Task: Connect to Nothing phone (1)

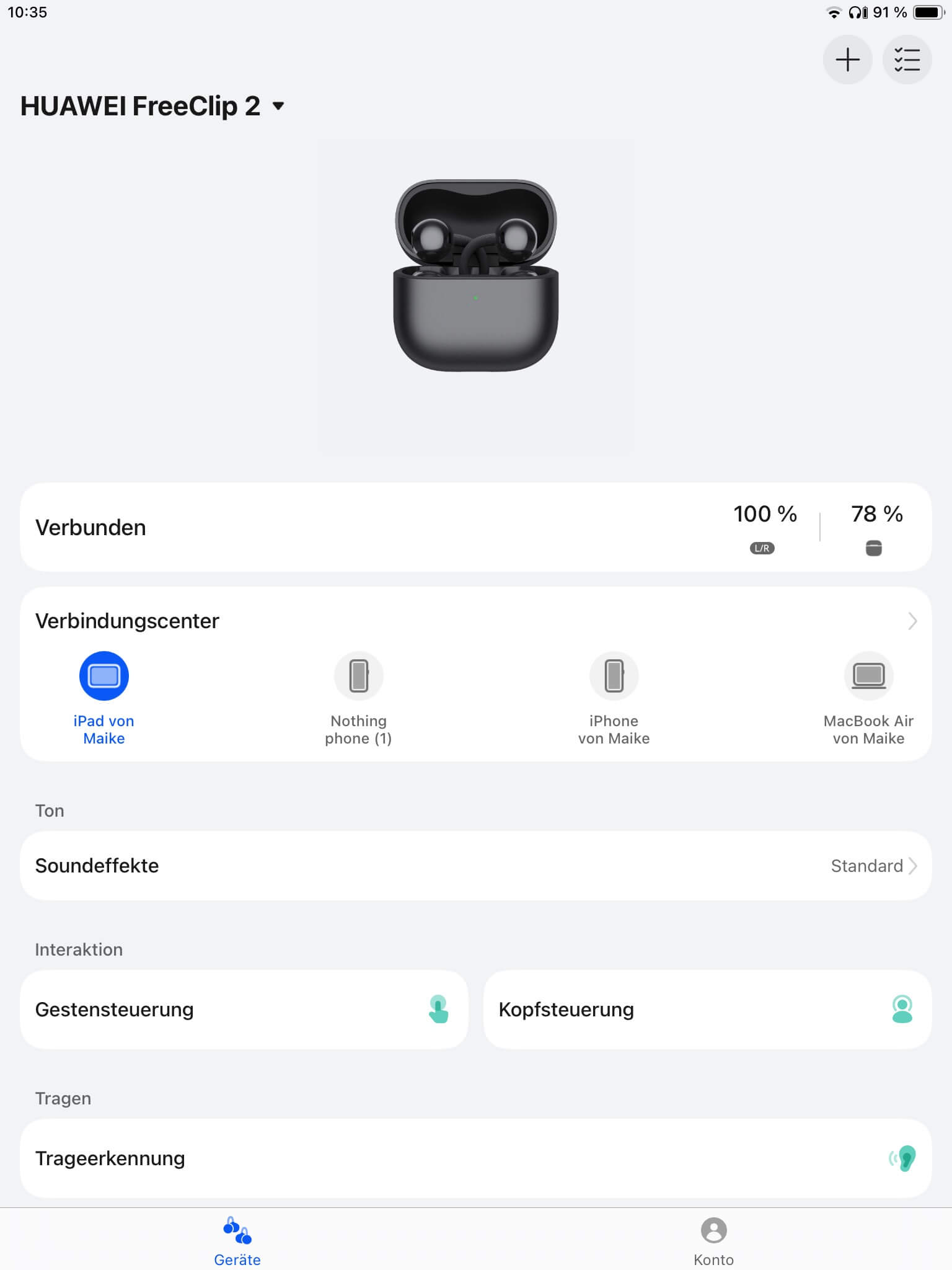Action: point(358,676)
